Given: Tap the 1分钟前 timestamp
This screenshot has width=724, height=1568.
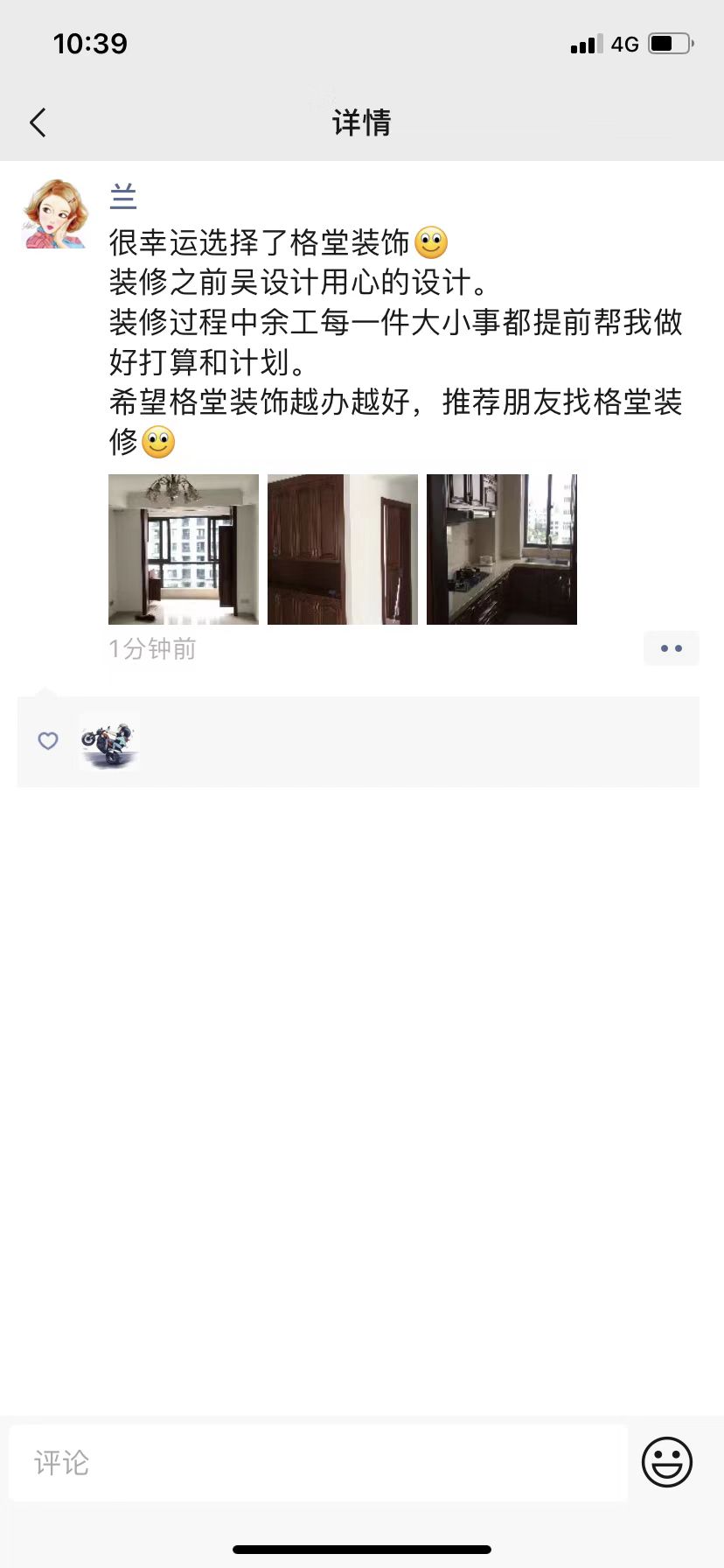Looking at the screenshot, I should [151, 648].
